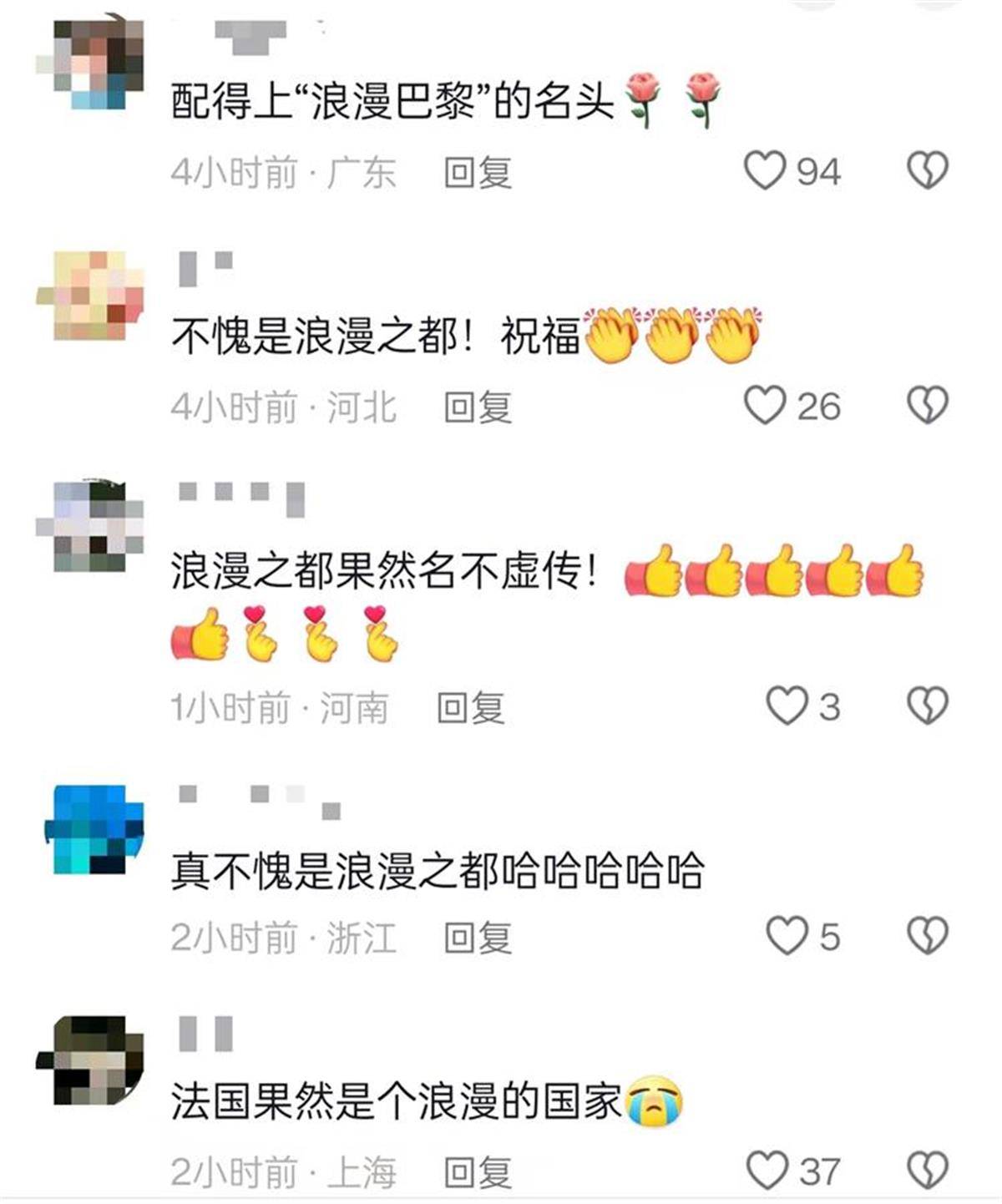Like the 上海 comment with 37 likes
The image size is (1002, 1204).
click(x=767, y=1170)
